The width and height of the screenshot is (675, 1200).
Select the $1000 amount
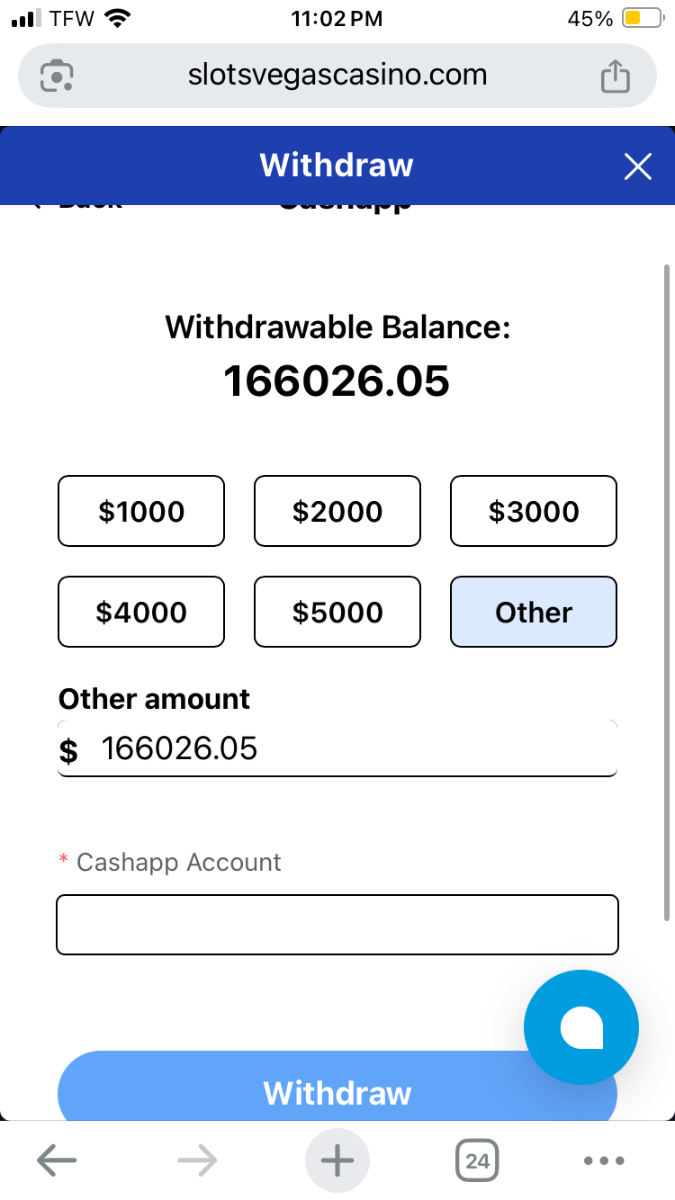coord(141,511)
